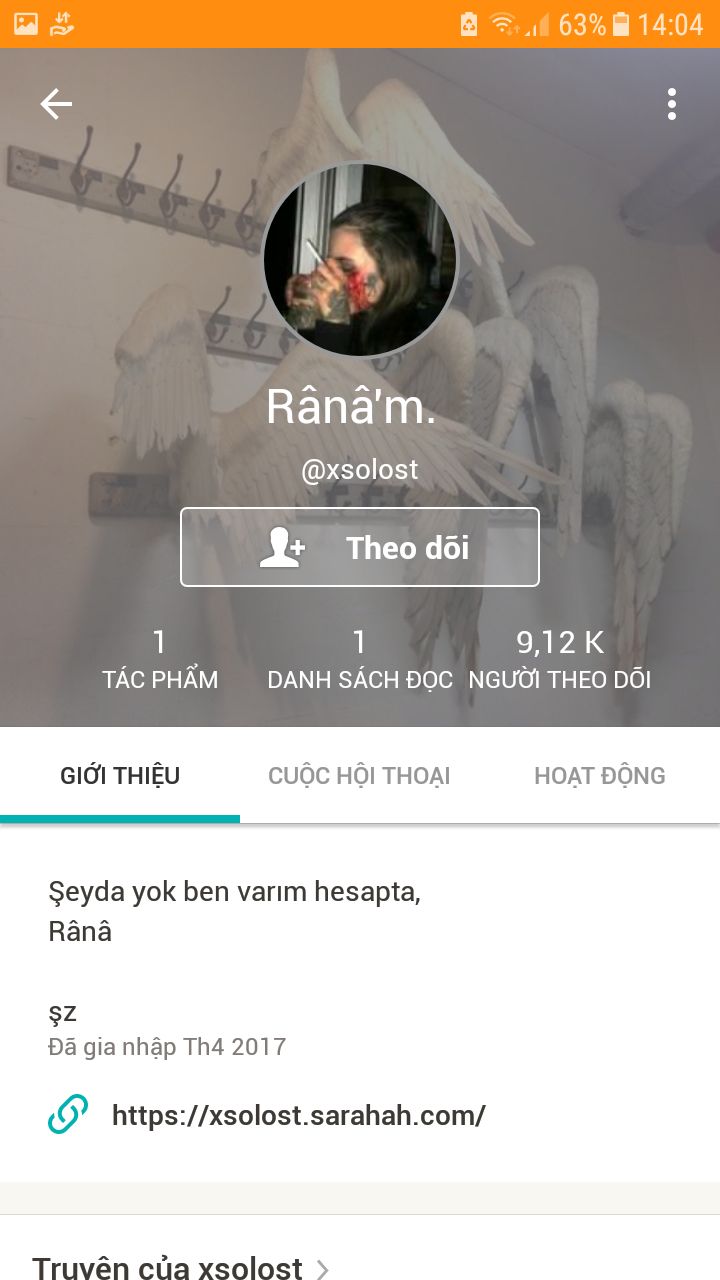This screenshot has height=1280, width=720.
Task: View the Tác phẩm works count
Action: coord(160,660)
